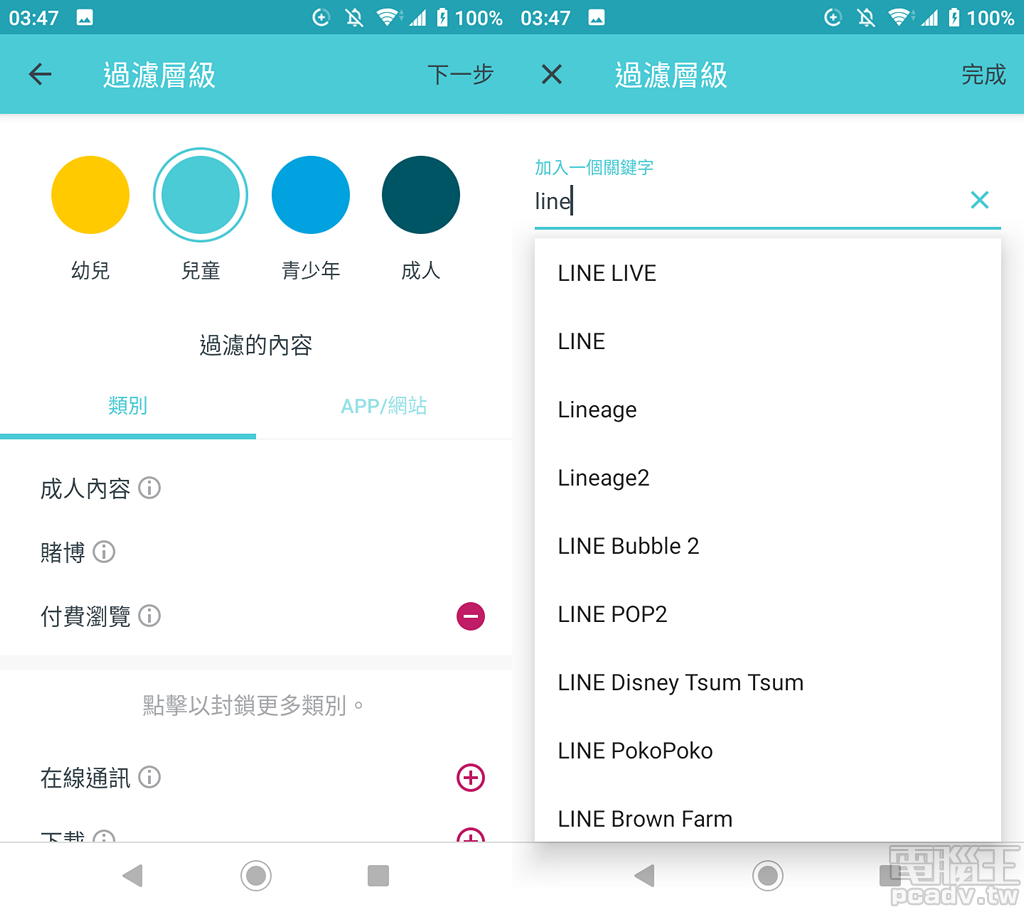Select the 青少年 filter level
The image size is (1024, 910).
click(x=311, y=195)
